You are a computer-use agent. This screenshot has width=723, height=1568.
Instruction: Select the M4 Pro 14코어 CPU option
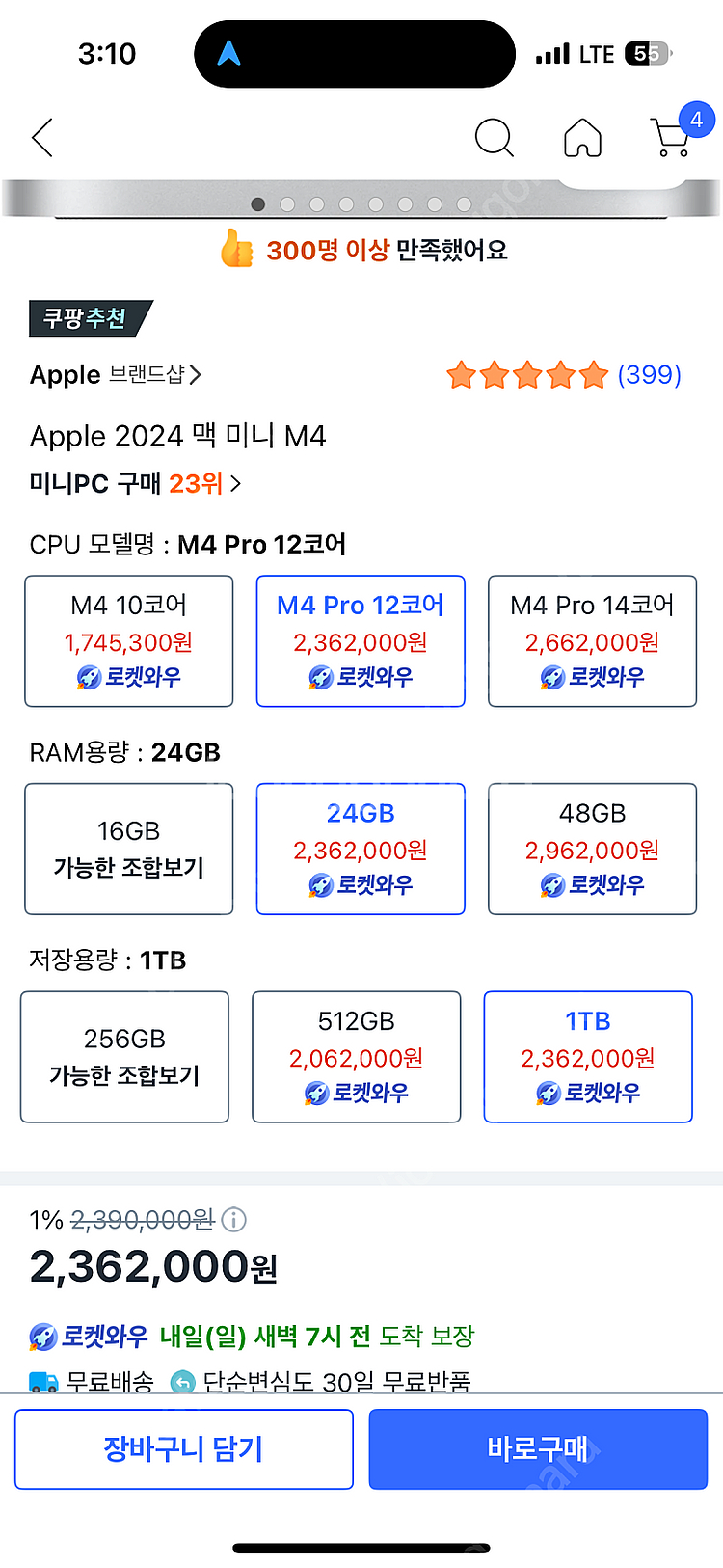592,641
